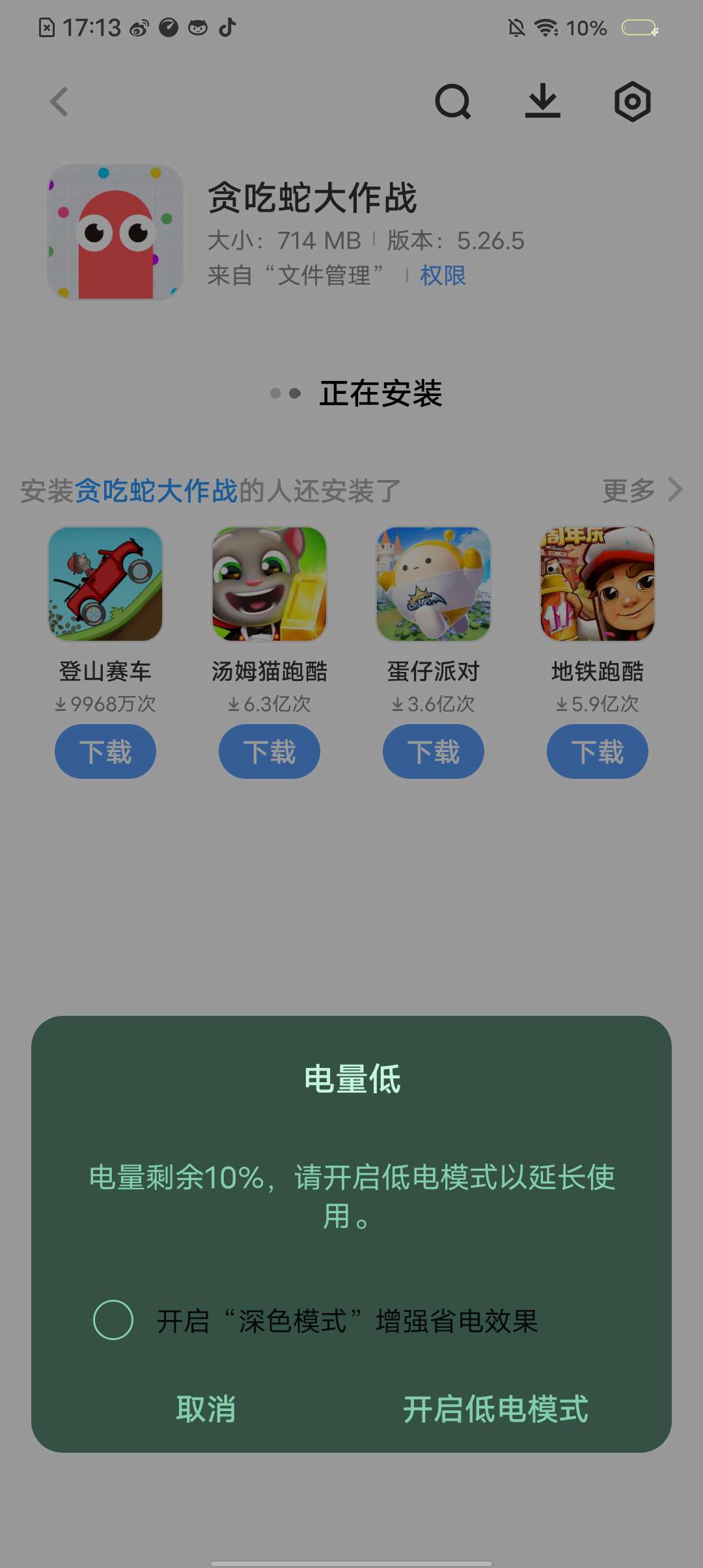
Task: Open the search icon in the top bar
Action: [x=452, y=102]
